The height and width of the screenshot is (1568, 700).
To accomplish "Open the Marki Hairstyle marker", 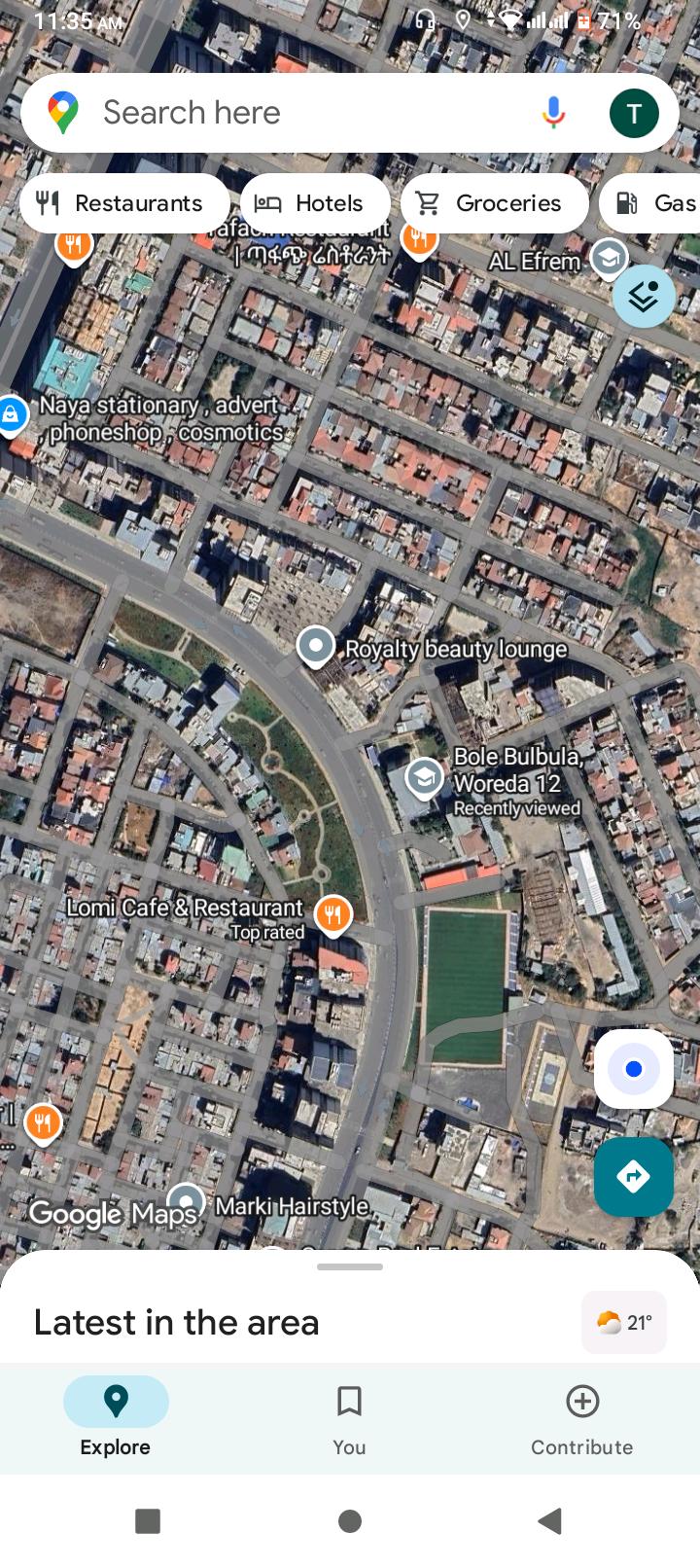I will click(x=186, y=1202).
